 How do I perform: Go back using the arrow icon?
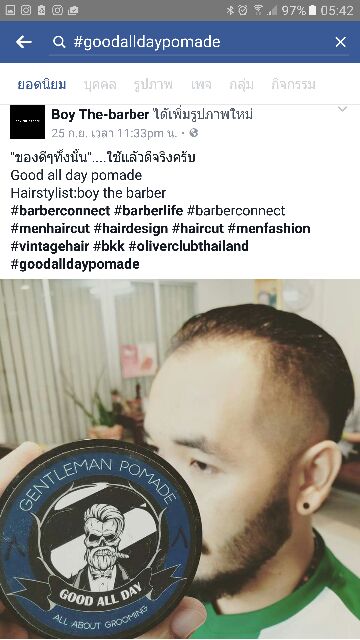[x=24, y=42]
